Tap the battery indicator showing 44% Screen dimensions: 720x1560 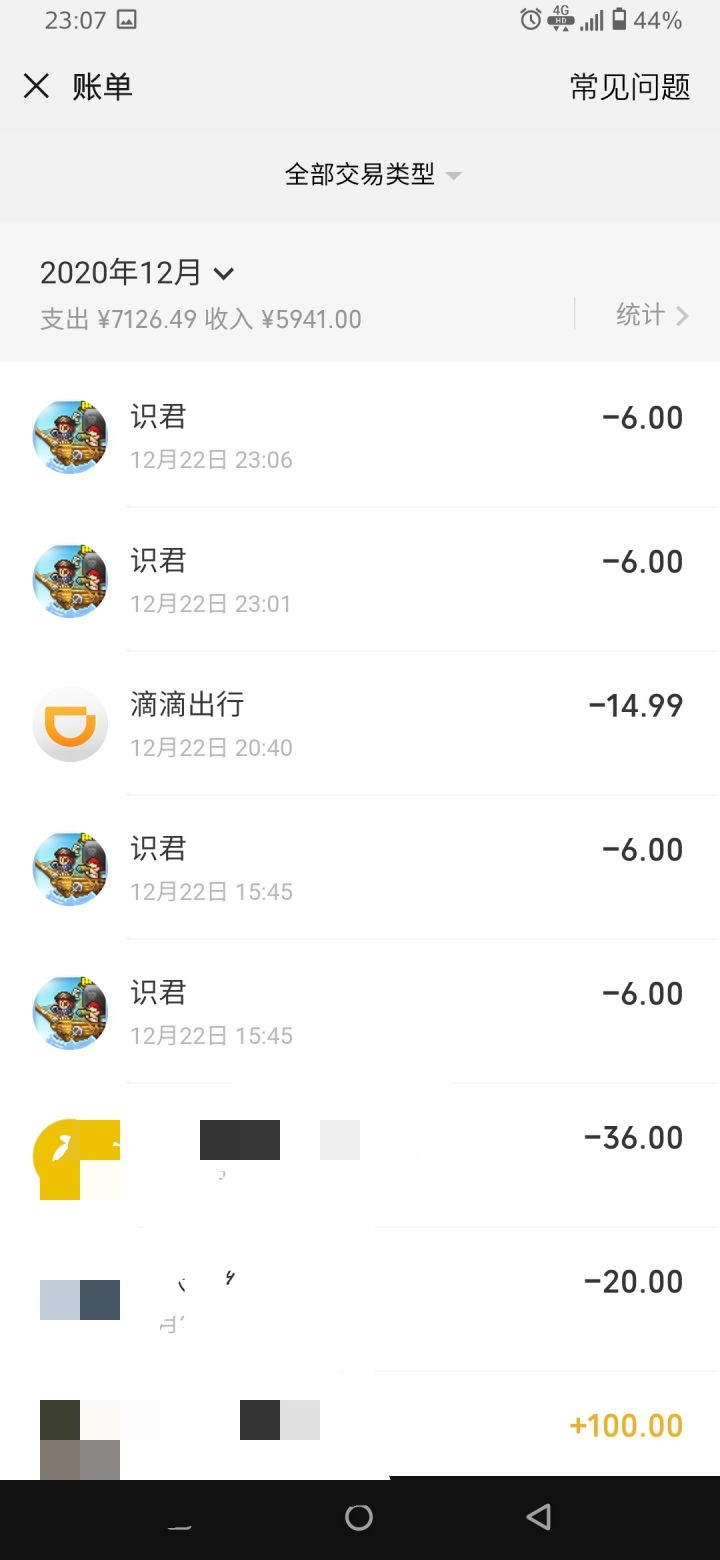click(x=640, y=17)
